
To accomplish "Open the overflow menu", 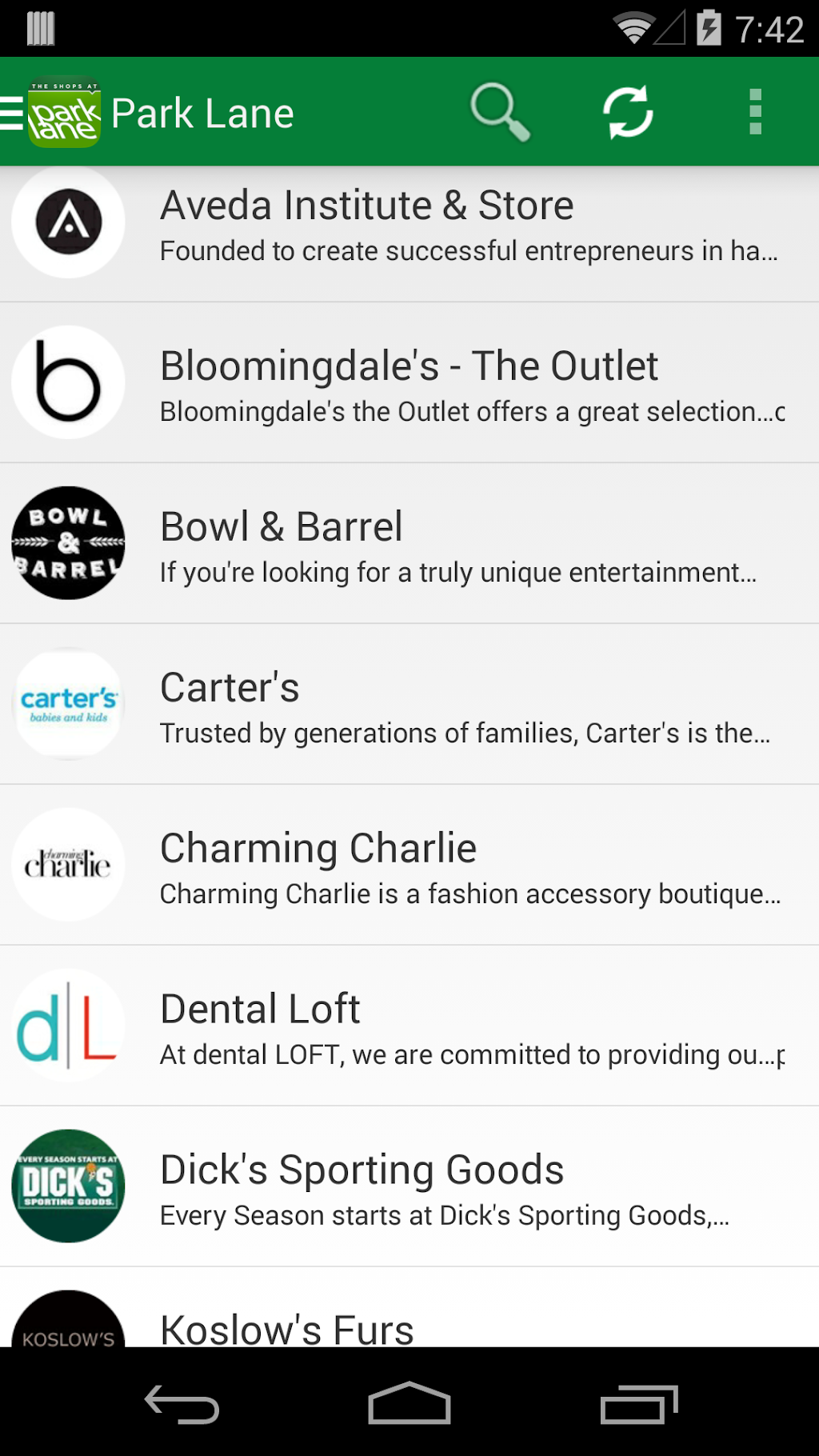I will point(755,112).
